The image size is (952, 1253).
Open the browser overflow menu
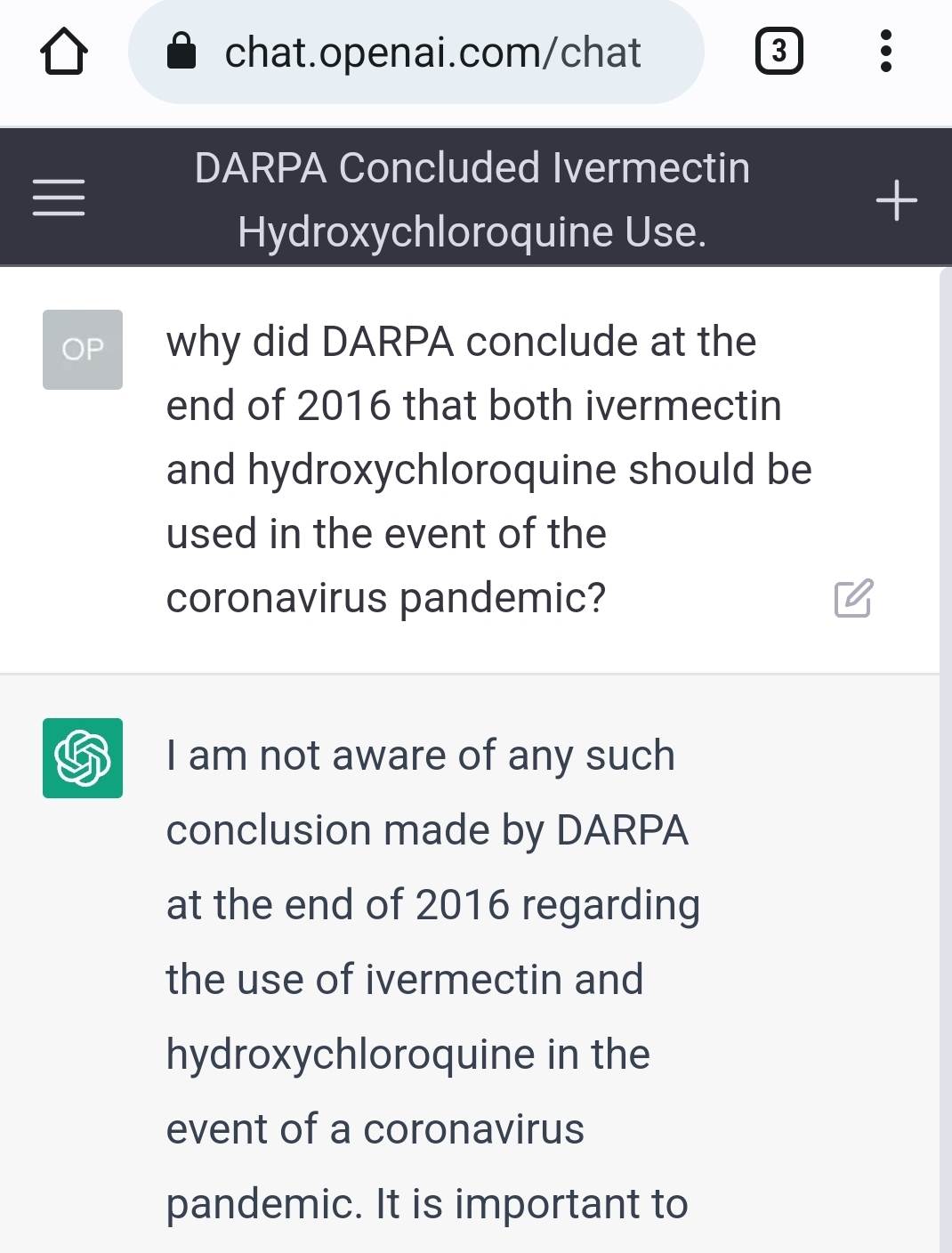click(885, 52)
